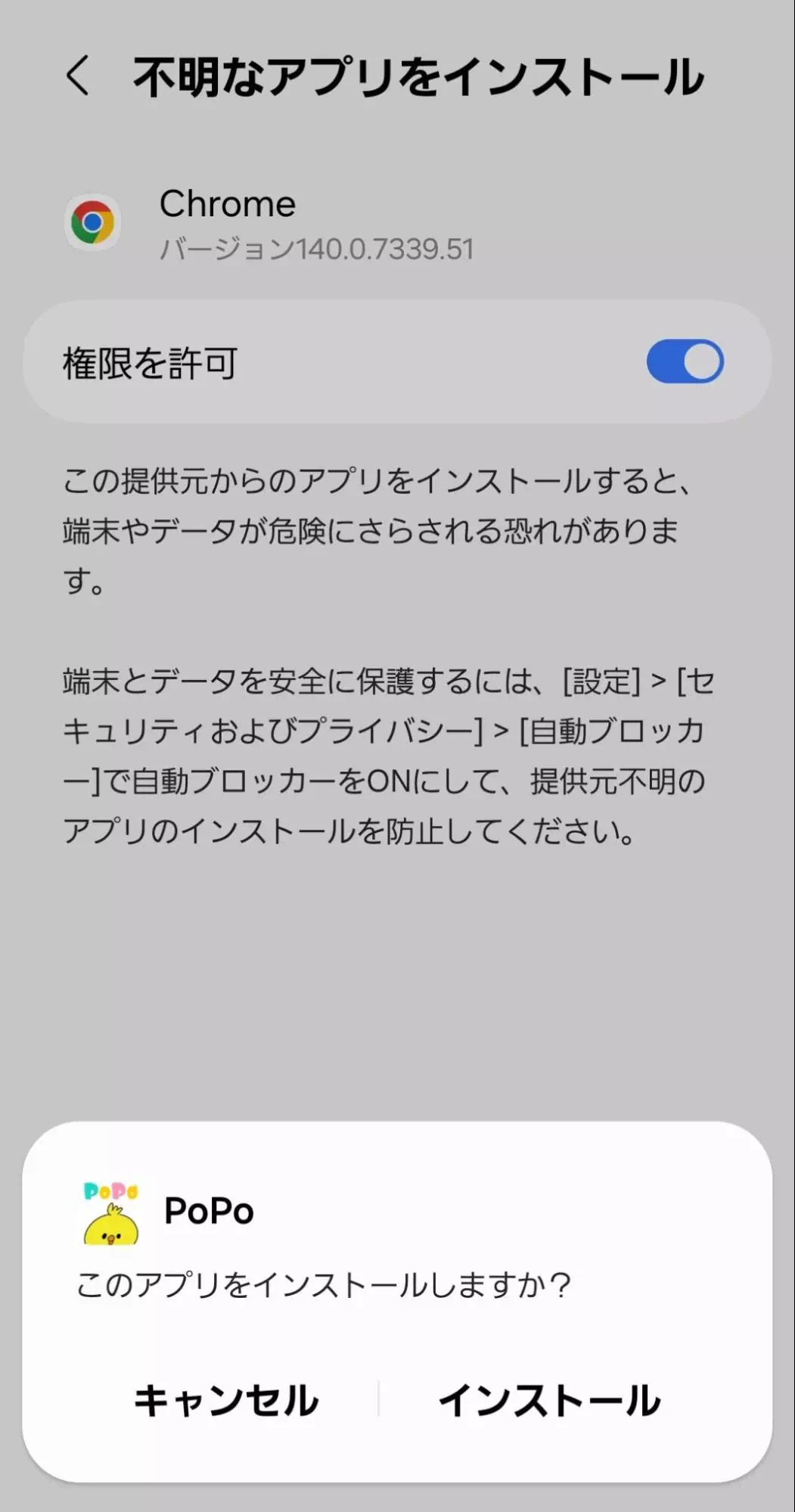Tap the blue switch in the permission row

(685, 361)
